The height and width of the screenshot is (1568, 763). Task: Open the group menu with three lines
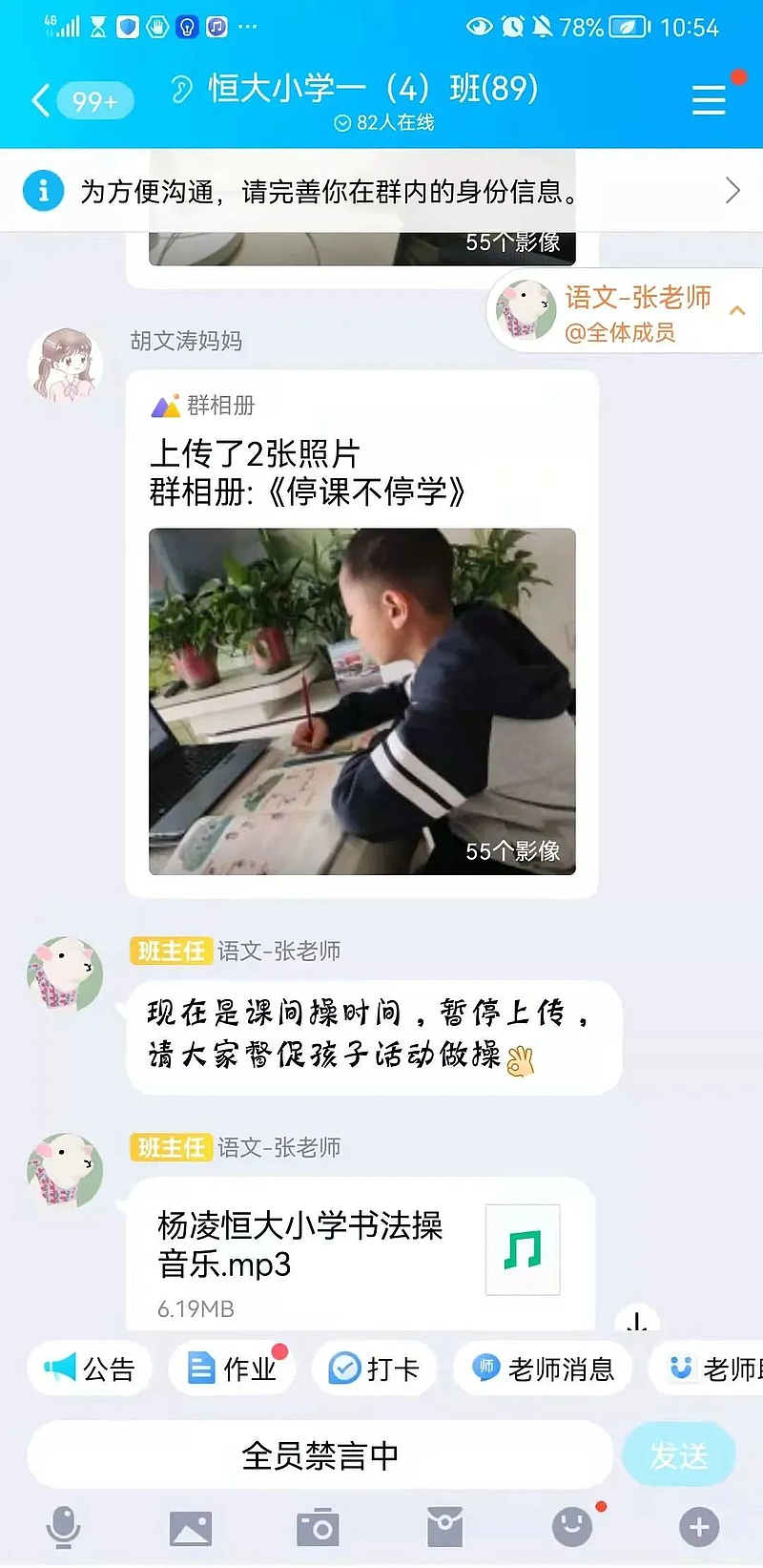pos(709,99)
